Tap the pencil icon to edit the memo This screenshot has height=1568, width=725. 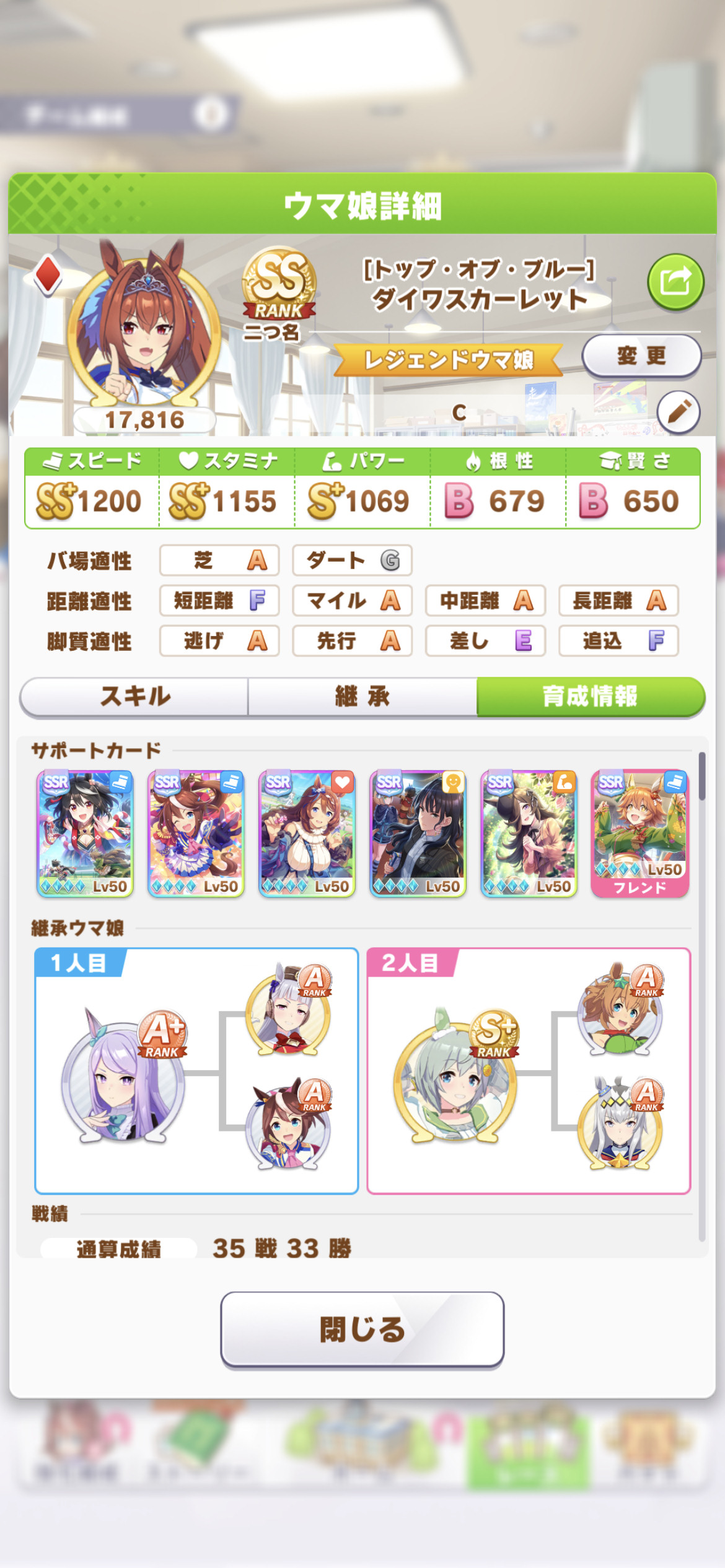click(x=679, y=412)
